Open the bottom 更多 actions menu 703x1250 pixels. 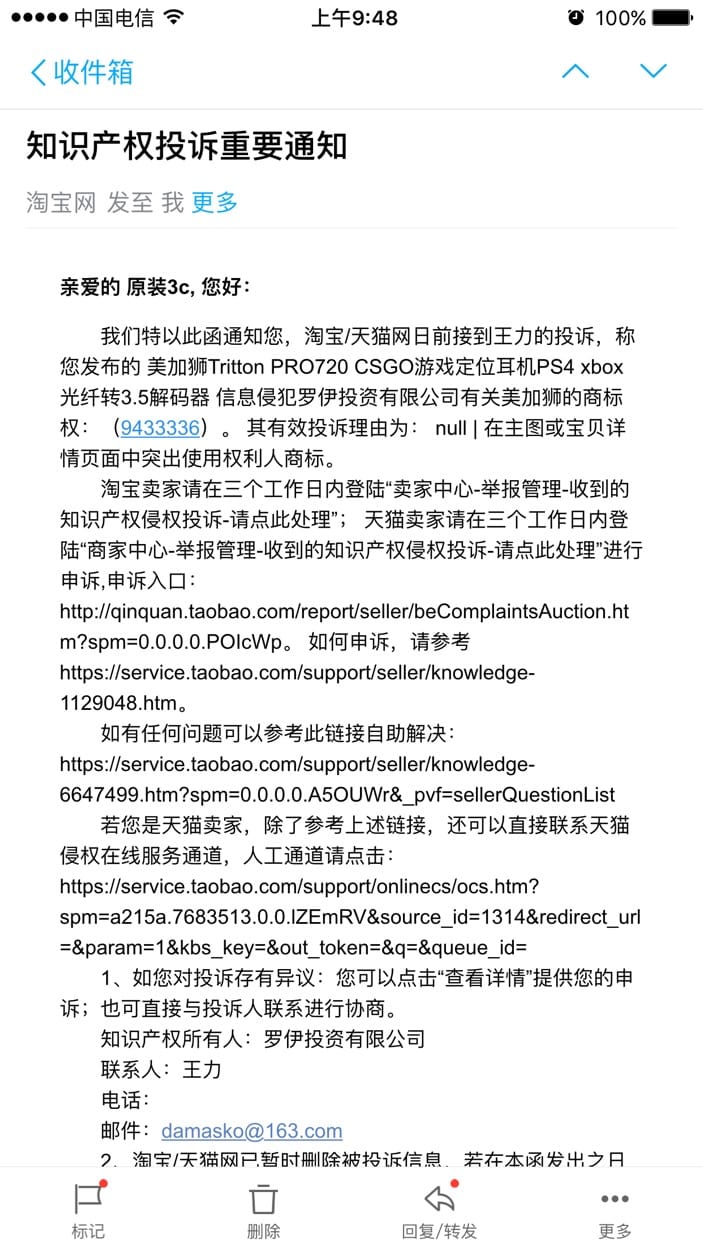tap(615, 1208)
